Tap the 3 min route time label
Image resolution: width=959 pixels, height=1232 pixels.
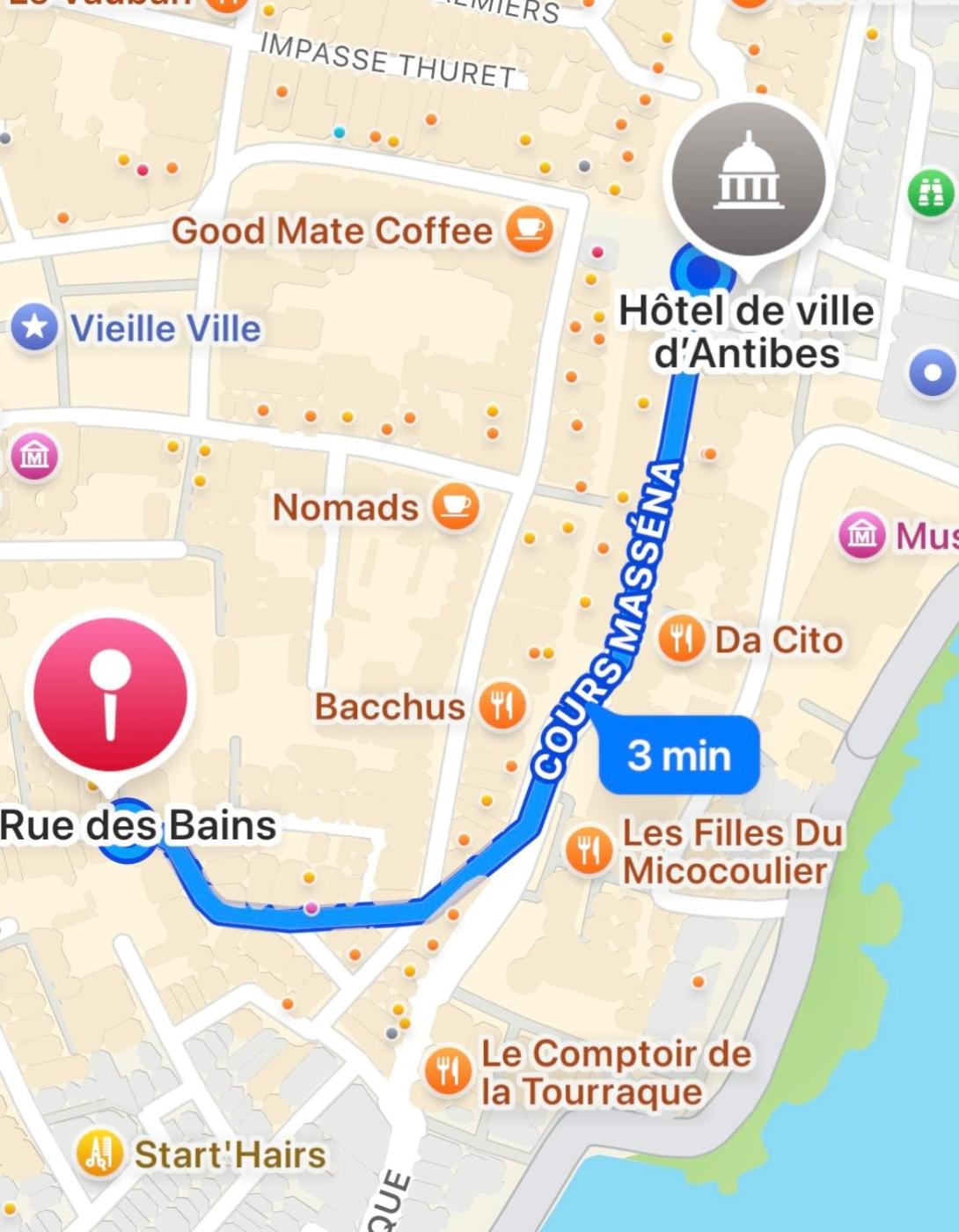[678, 755]
